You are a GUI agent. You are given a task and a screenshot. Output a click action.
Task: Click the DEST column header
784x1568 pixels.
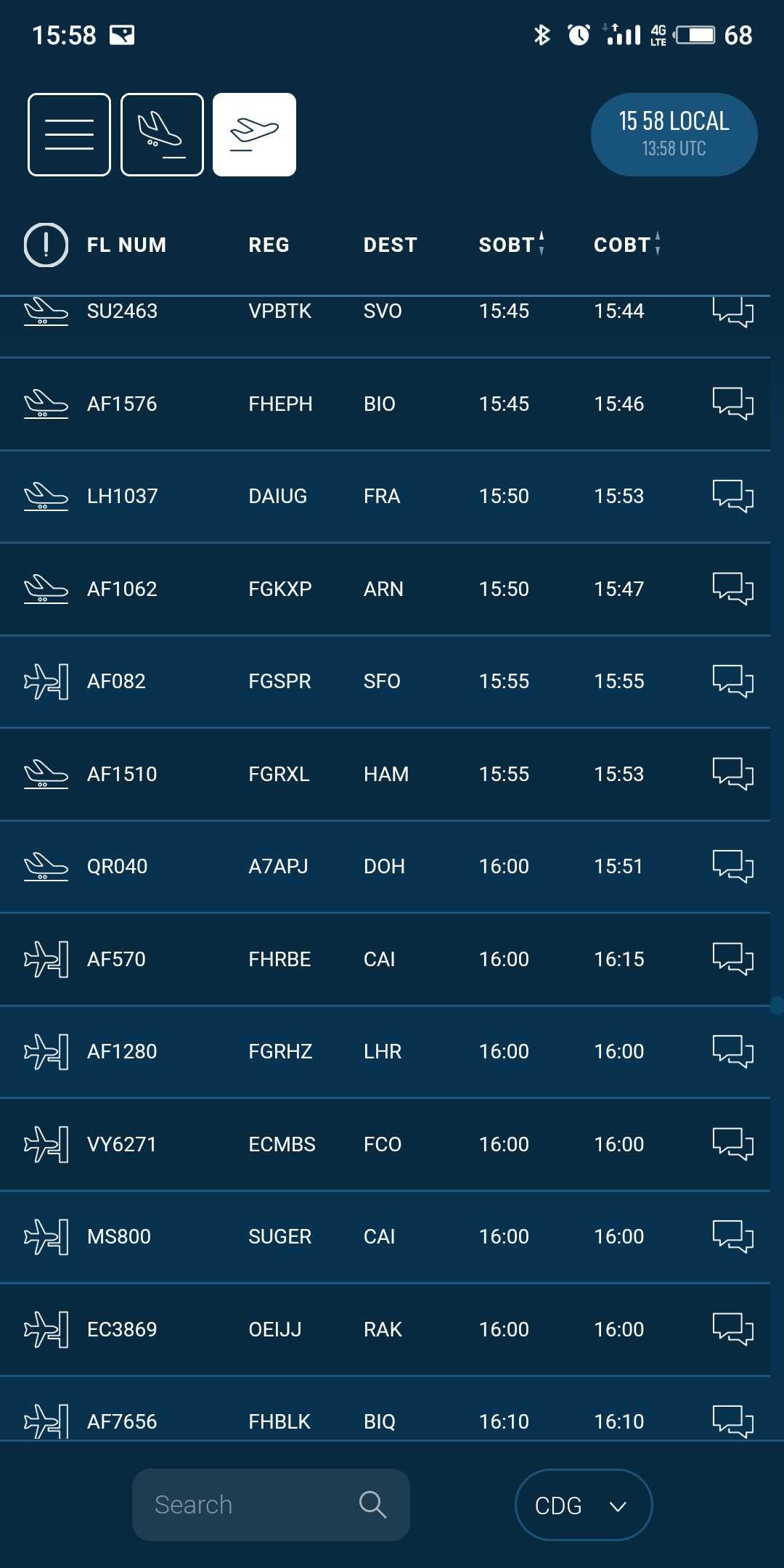pos(390,245)
